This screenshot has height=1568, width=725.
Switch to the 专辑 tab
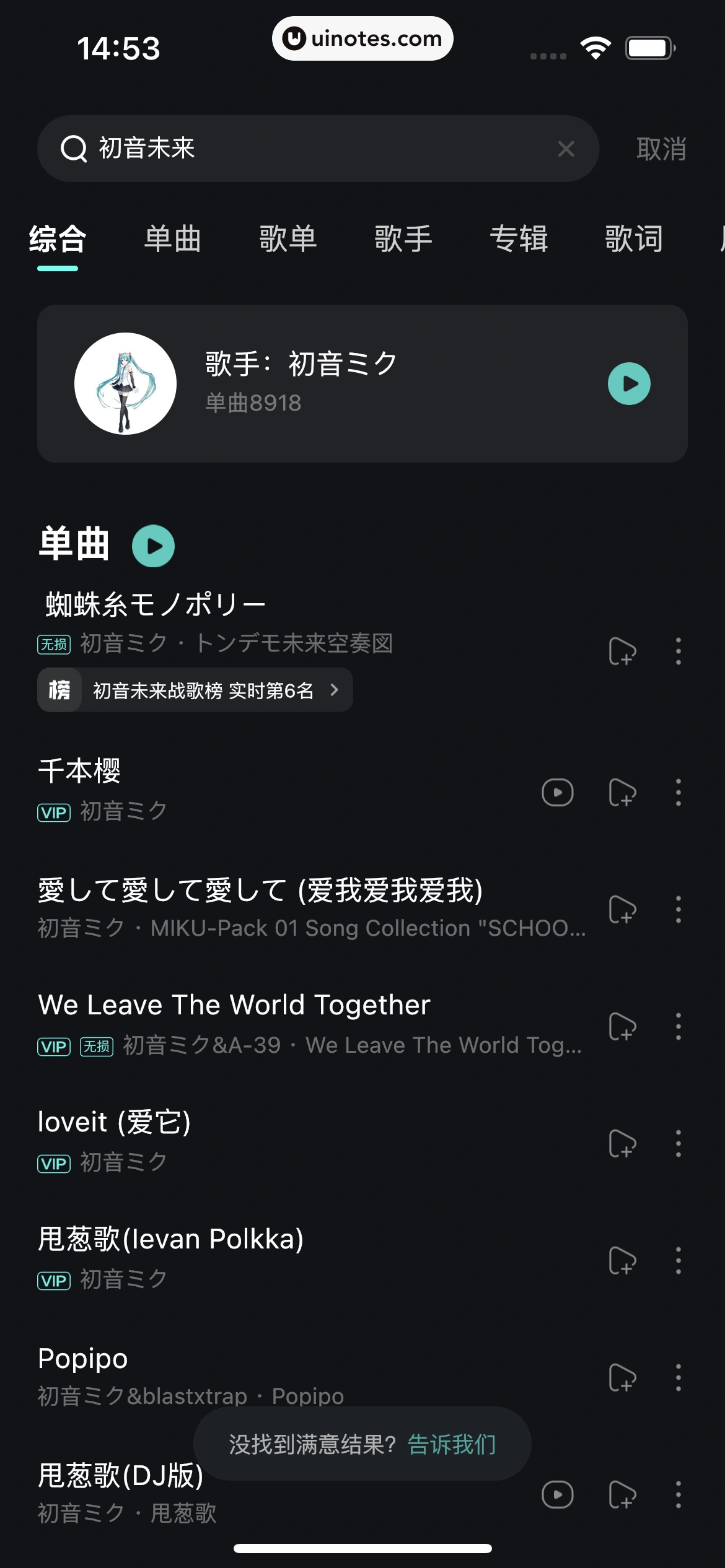pyautogui.click(x=519, y=240)
